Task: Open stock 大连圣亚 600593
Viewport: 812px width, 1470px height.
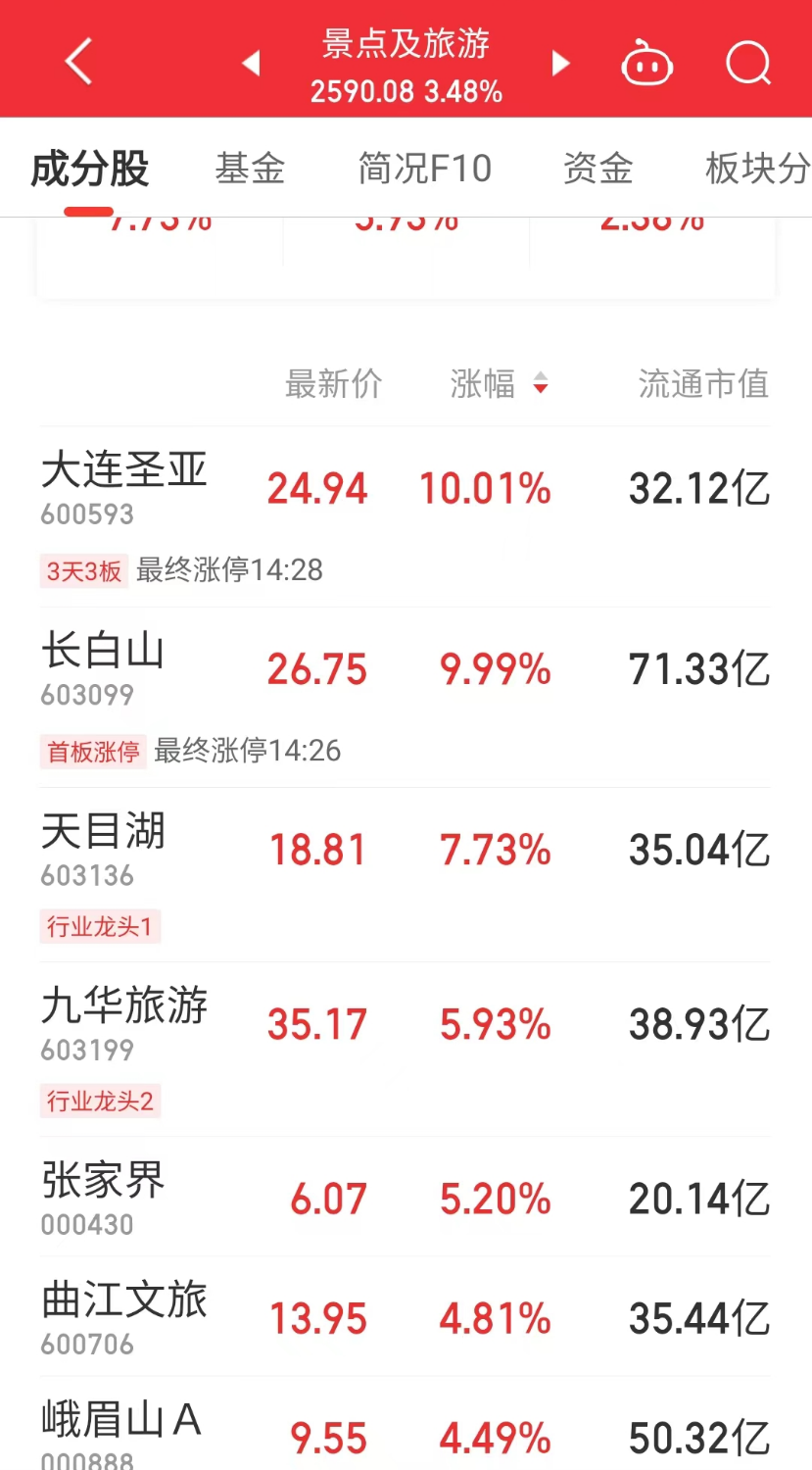Action: coord(405,517)
